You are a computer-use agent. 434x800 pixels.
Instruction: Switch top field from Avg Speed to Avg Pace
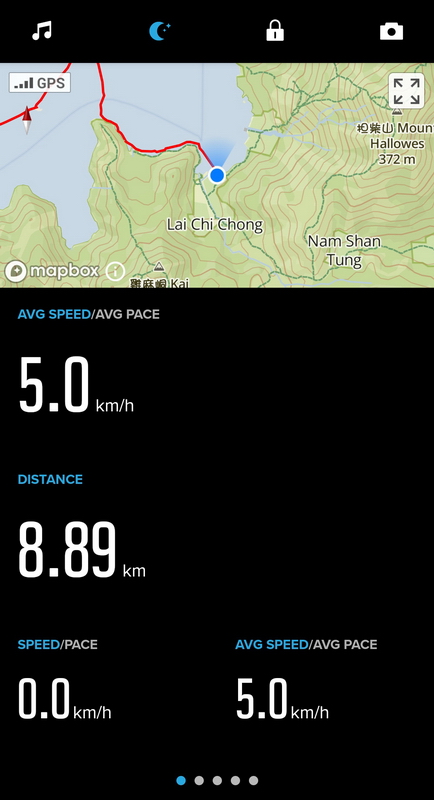pyautogui.click(x=126, y=314)
